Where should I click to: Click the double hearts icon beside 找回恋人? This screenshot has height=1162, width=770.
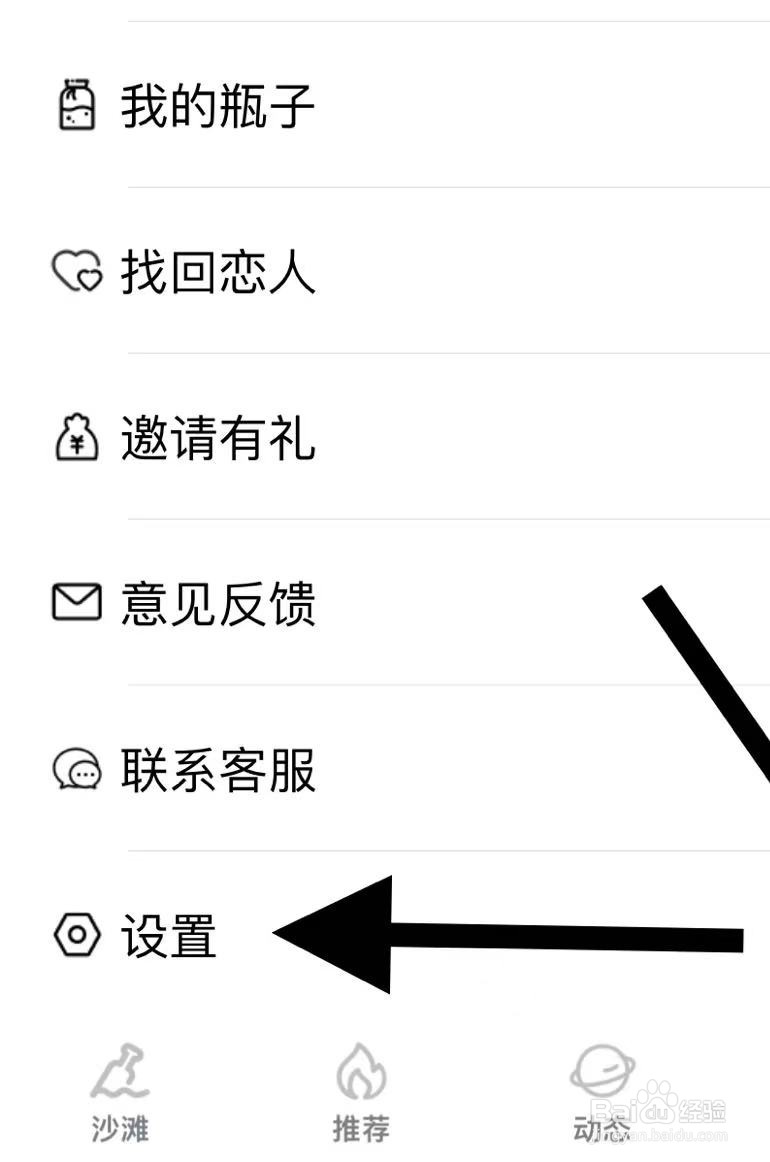(75, 272)
